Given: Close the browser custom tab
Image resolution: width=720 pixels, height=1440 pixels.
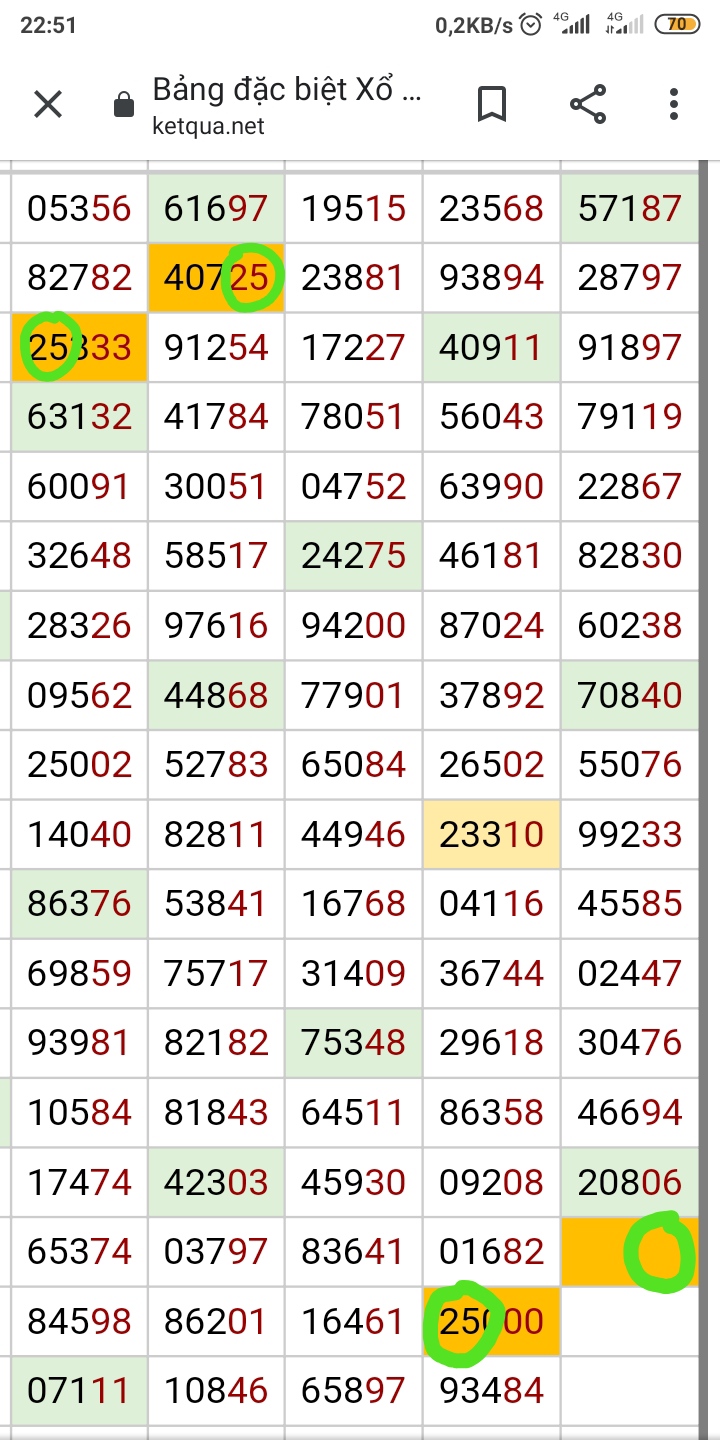Looking at the screenshot, I should coord(48,104).
